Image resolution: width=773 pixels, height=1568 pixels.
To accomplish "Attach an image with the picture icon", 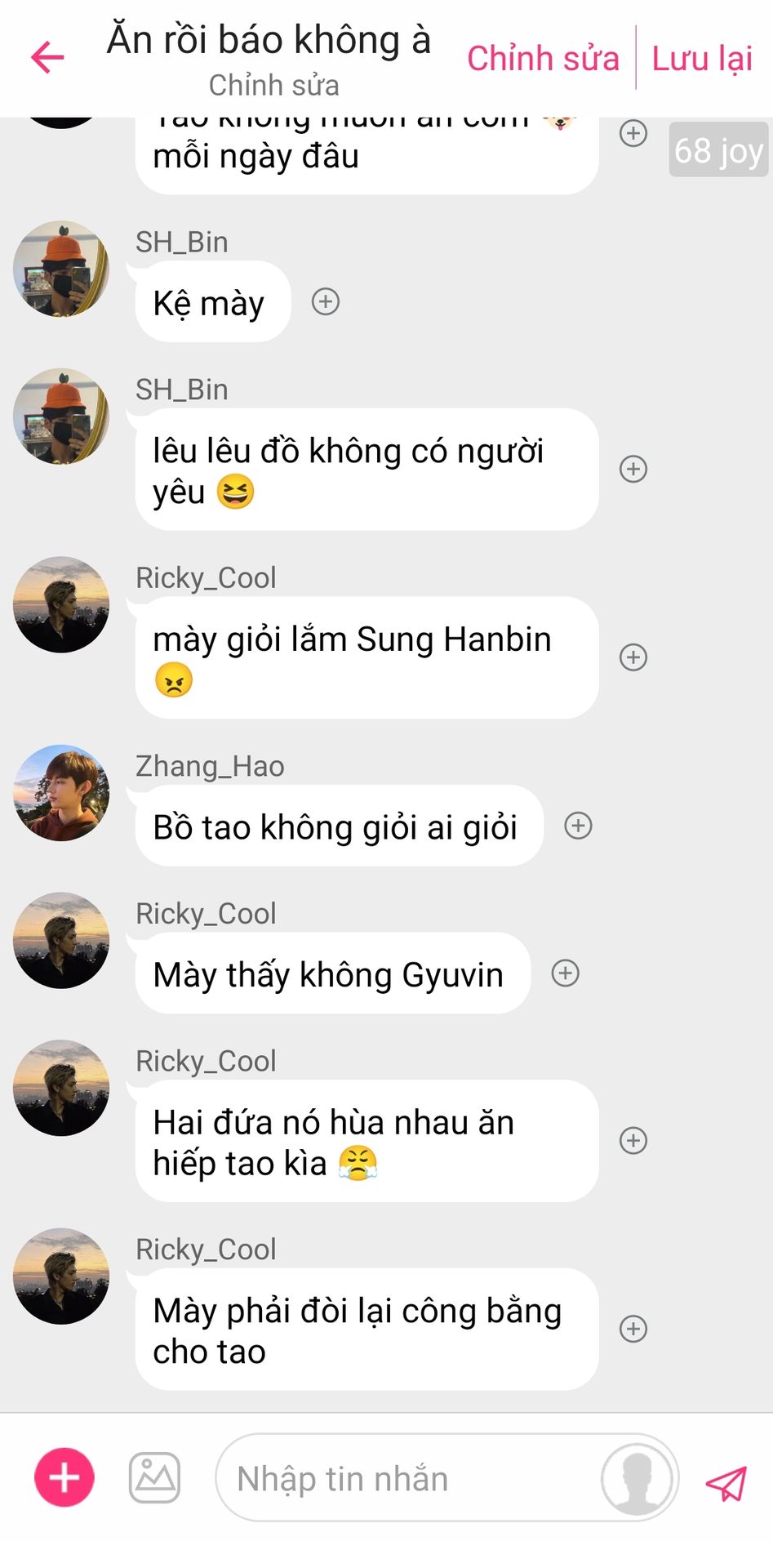I will [x=154, y=1477].
